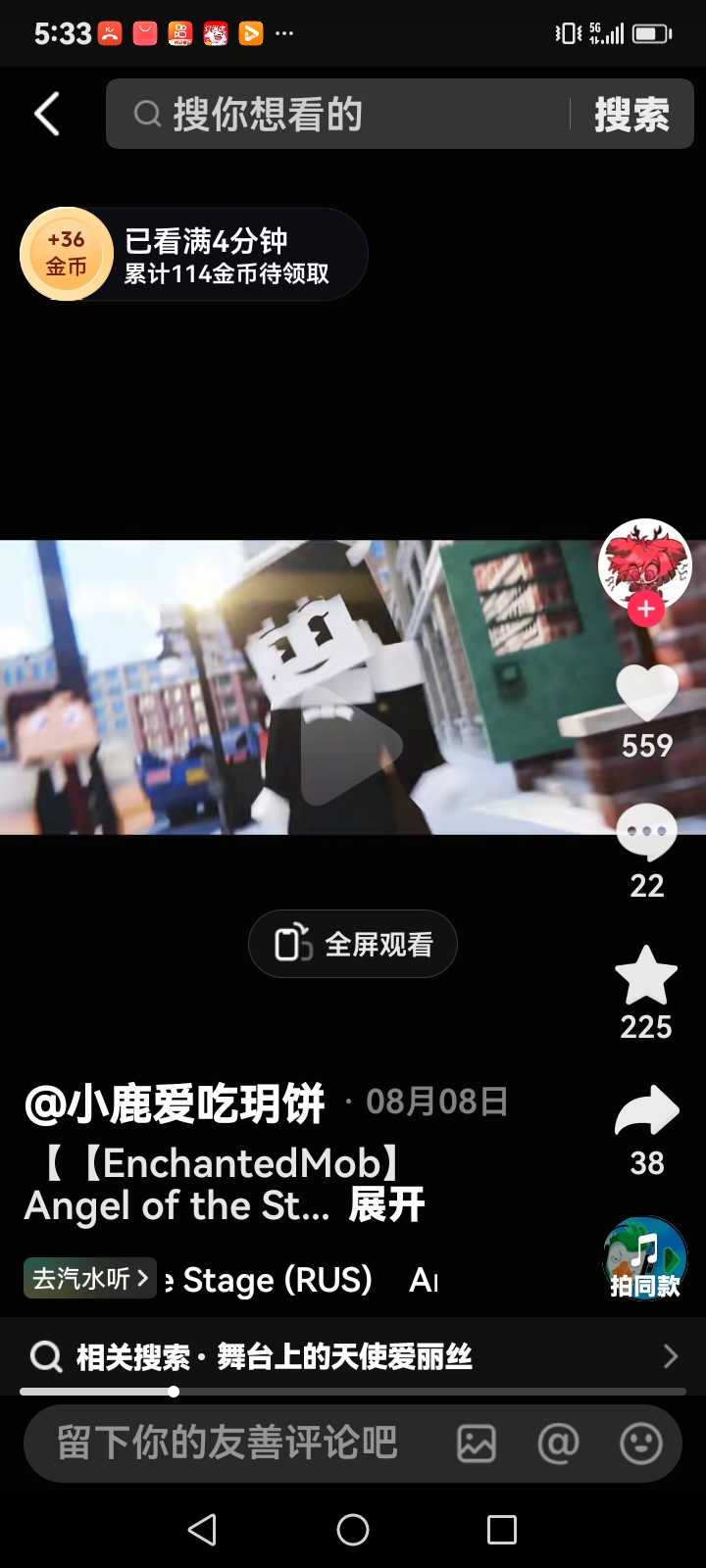Viewport: 706px width, 1568px height.
Task: Share the video via arrow icon
Action: click(x=646, y=1112)
